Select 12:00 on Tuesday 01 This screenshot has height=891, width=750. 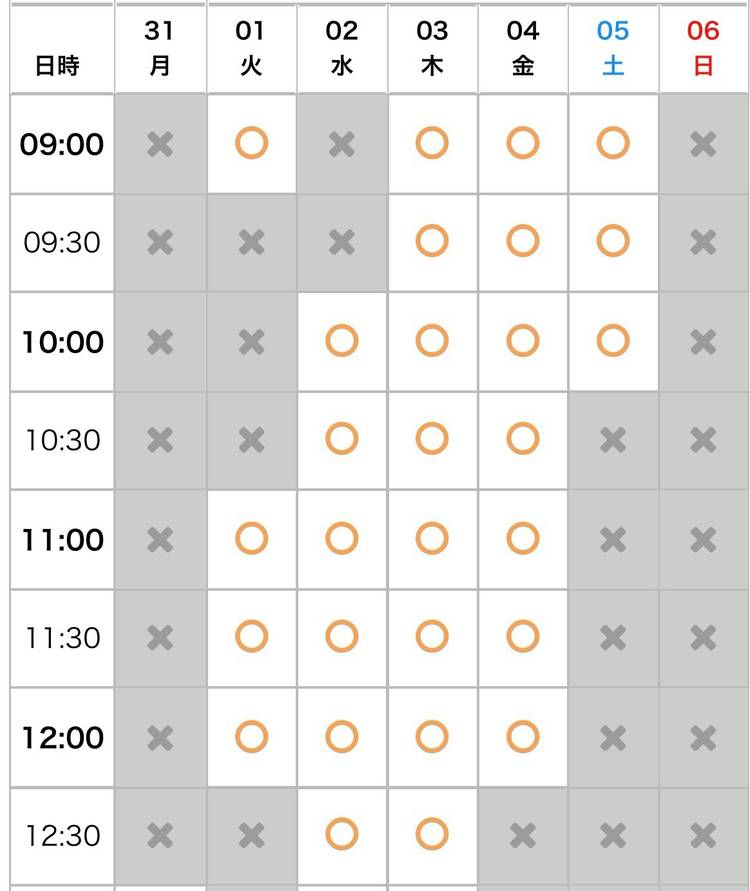point(251,737)
